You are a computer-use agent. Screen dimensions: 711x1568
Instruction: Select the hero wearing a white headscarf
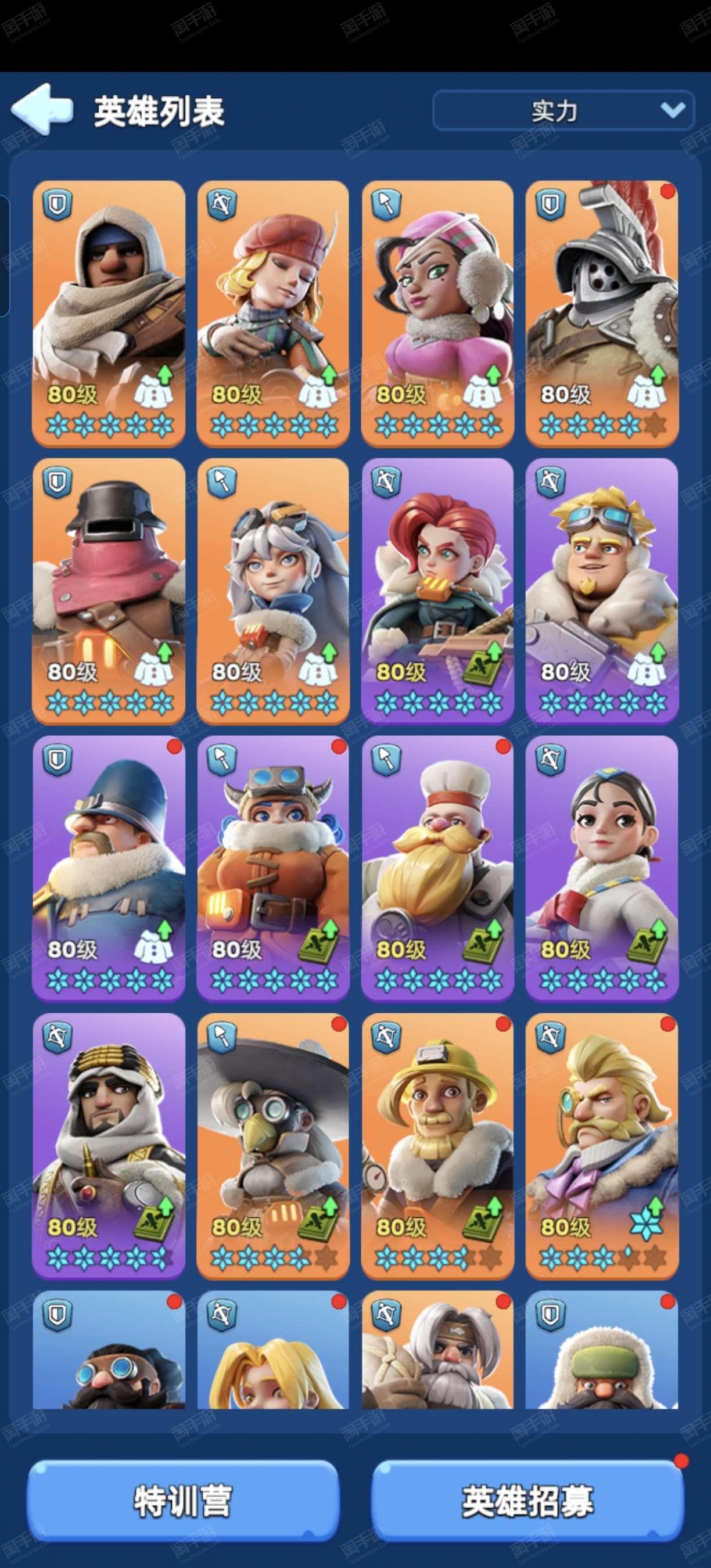coord(109,1146)
